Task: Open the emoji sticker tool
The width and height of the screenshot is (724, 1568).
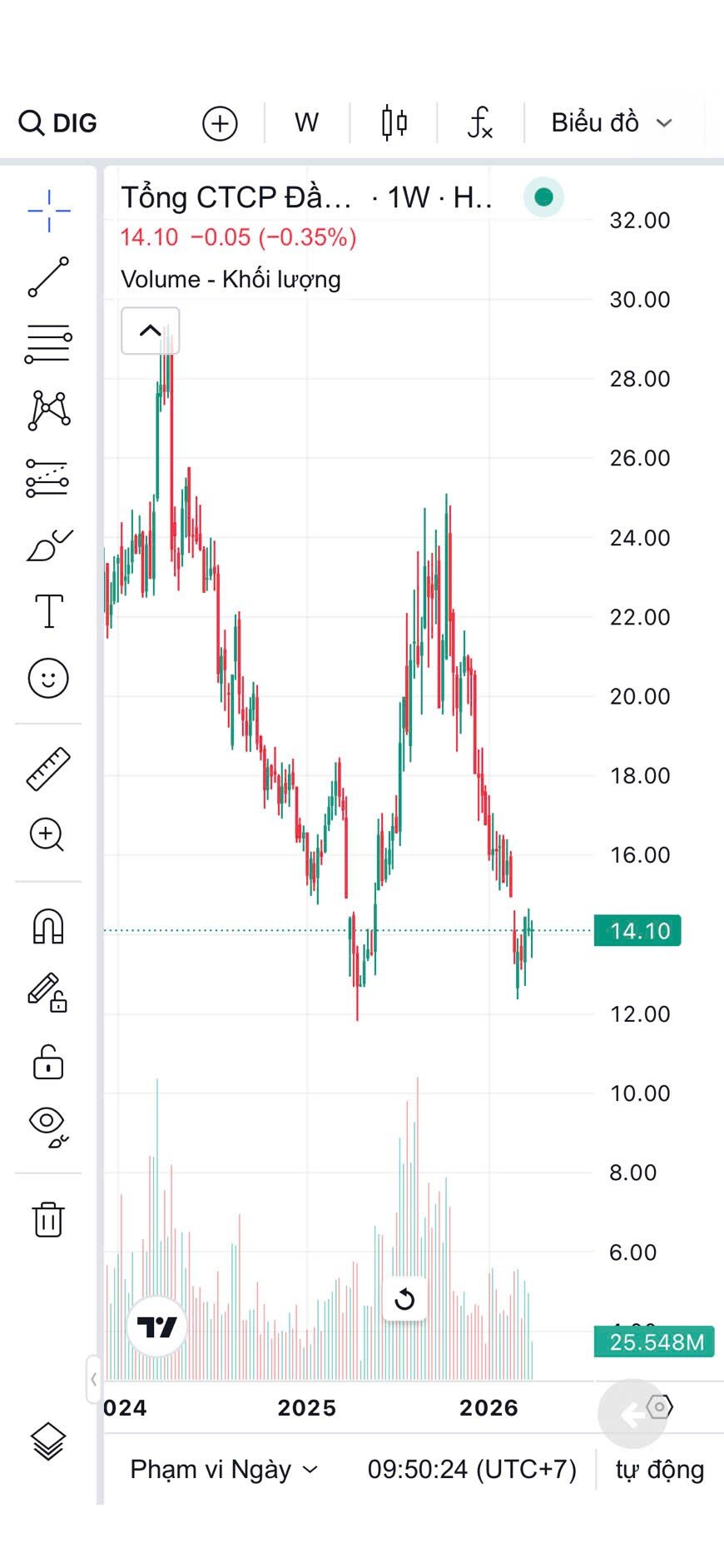Action: (x=49, y=678)
